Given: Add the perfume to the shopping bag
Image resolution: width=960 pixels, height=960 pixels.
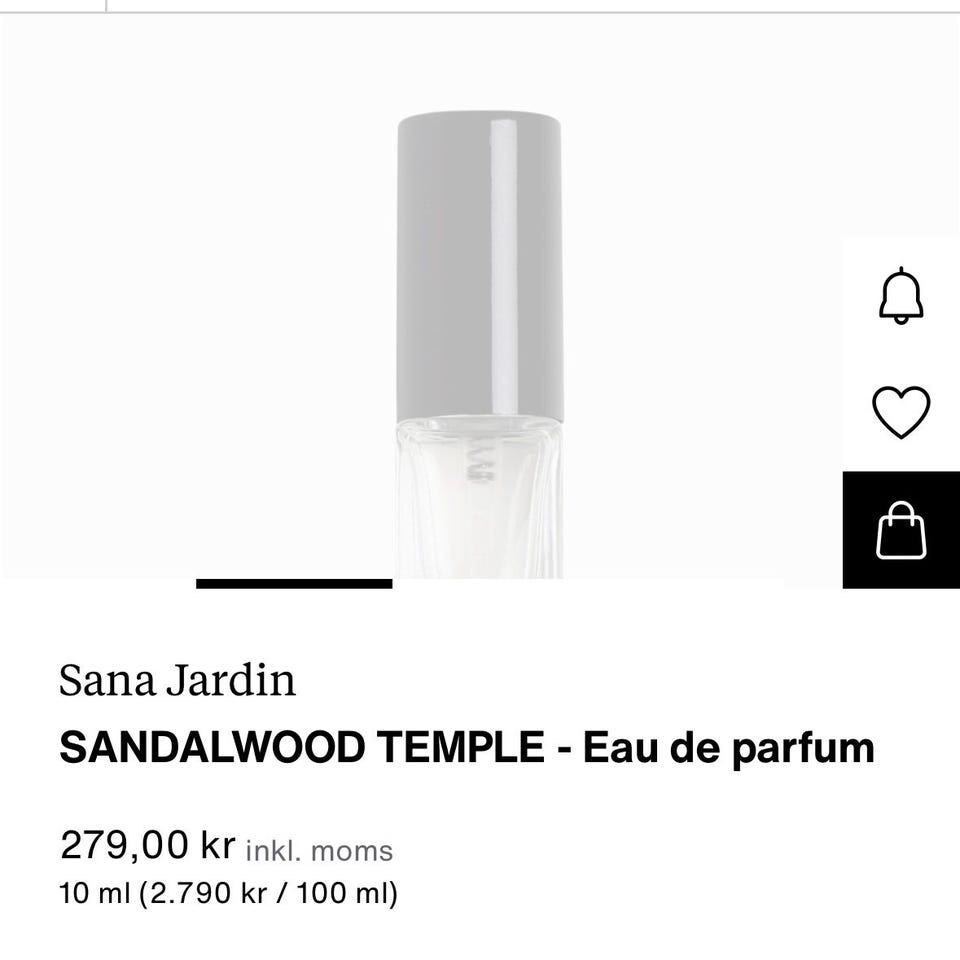Looking at the screenshot, I should click(x=901, y=530).
